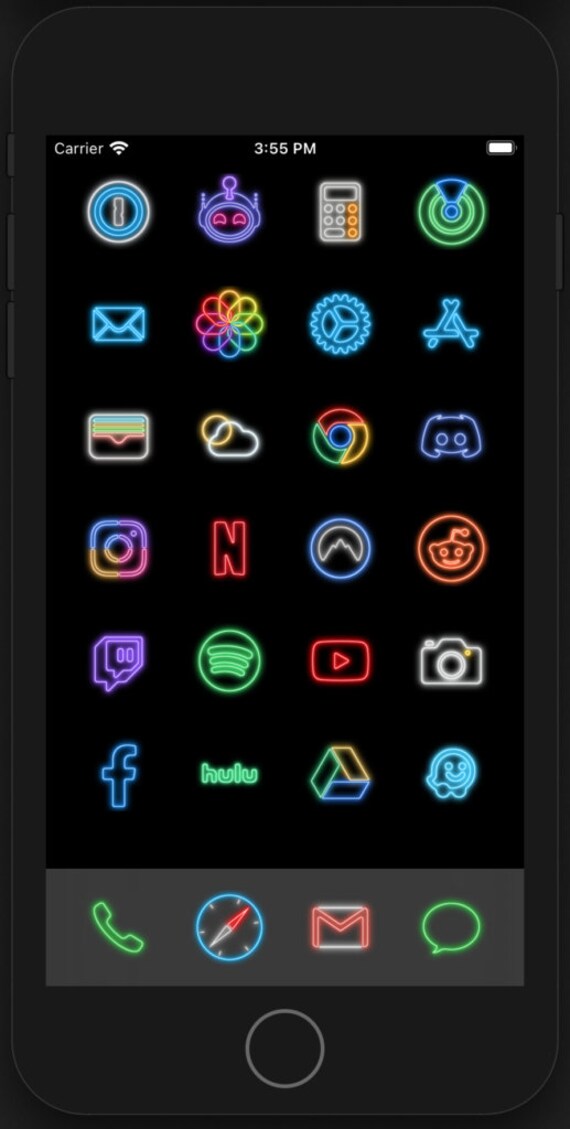Launch Netflix
This screenshot has height=1129, width=570.
(x=230, y=549)
